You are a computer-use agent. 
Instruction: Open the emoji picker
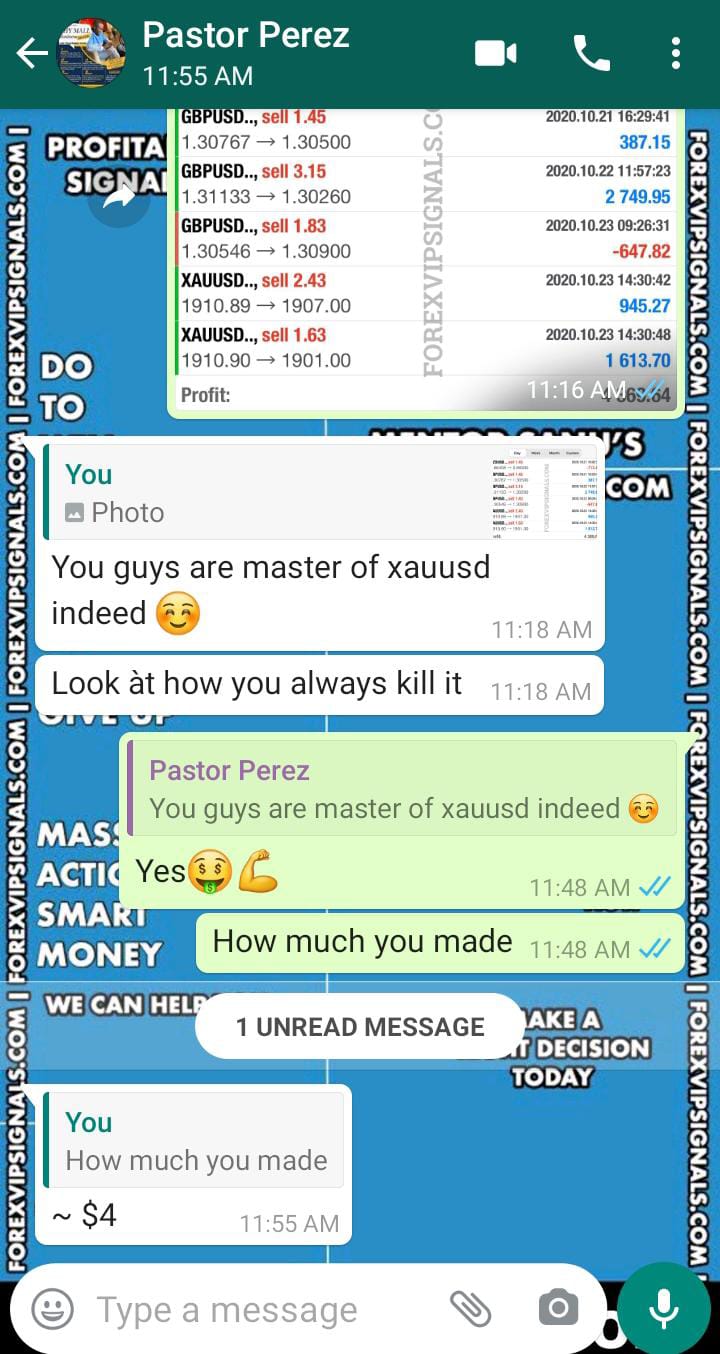point(52,1308)
